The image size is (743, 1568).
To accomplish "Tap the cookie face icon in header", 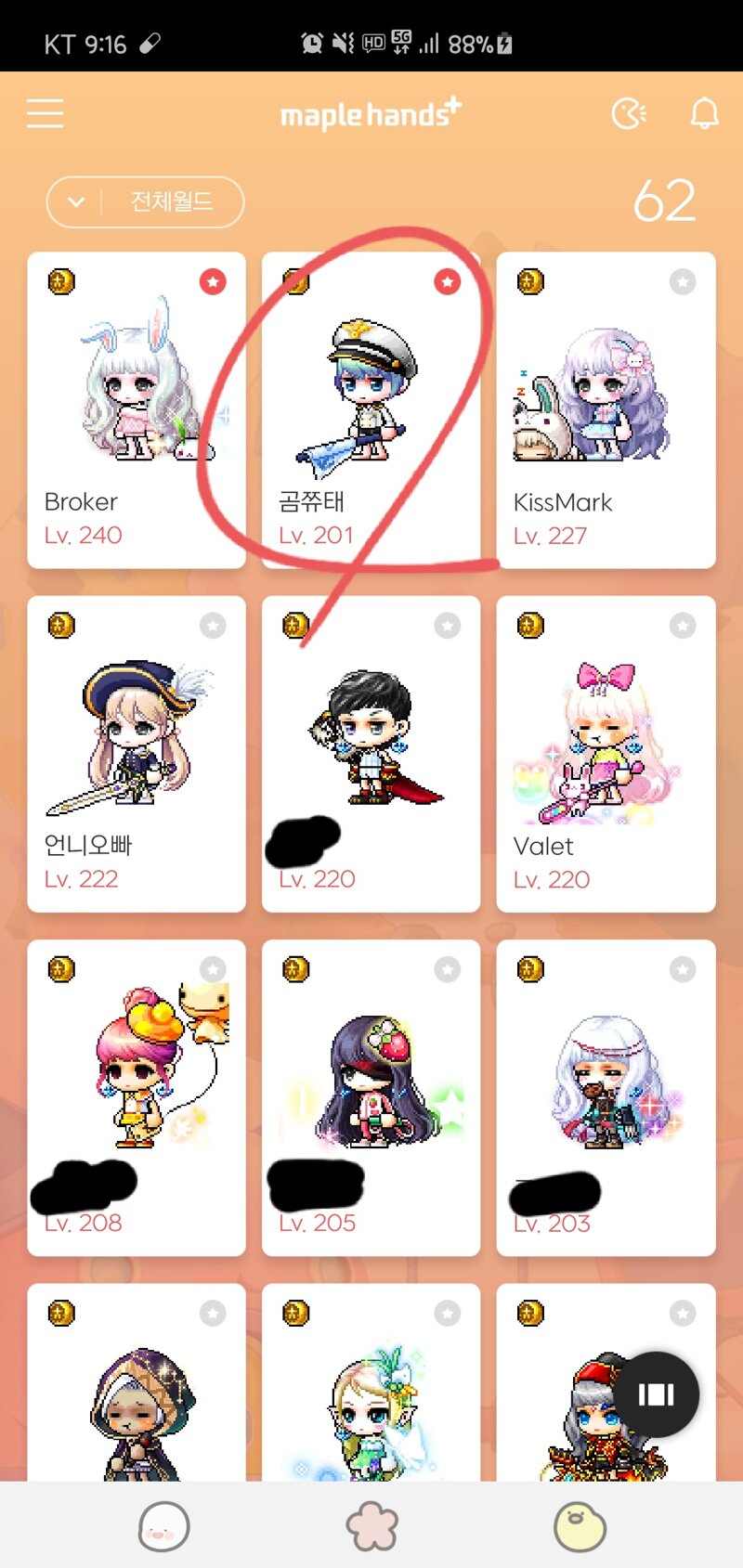I will (629, 114).
